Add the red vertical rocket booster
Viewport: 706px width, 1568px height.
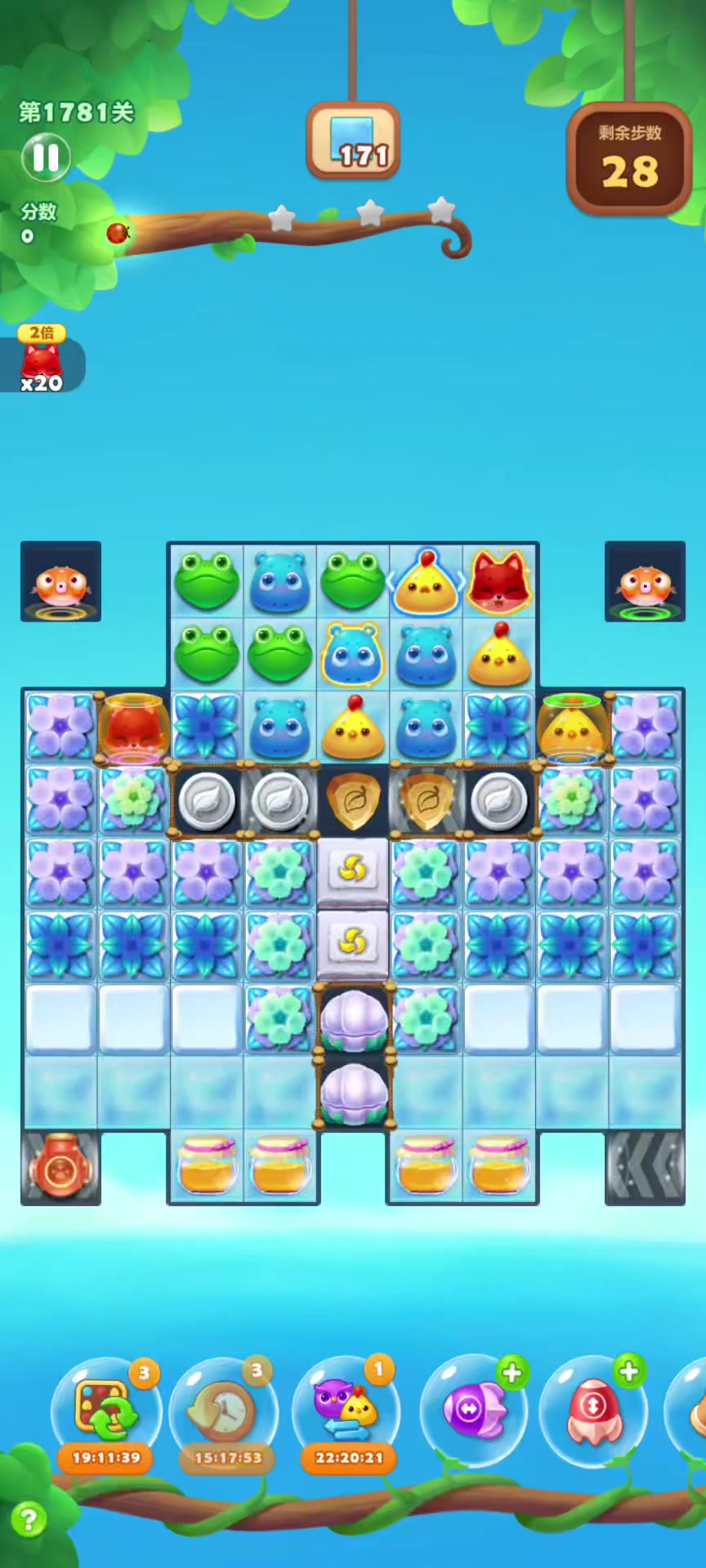(x=594, y=1409)
